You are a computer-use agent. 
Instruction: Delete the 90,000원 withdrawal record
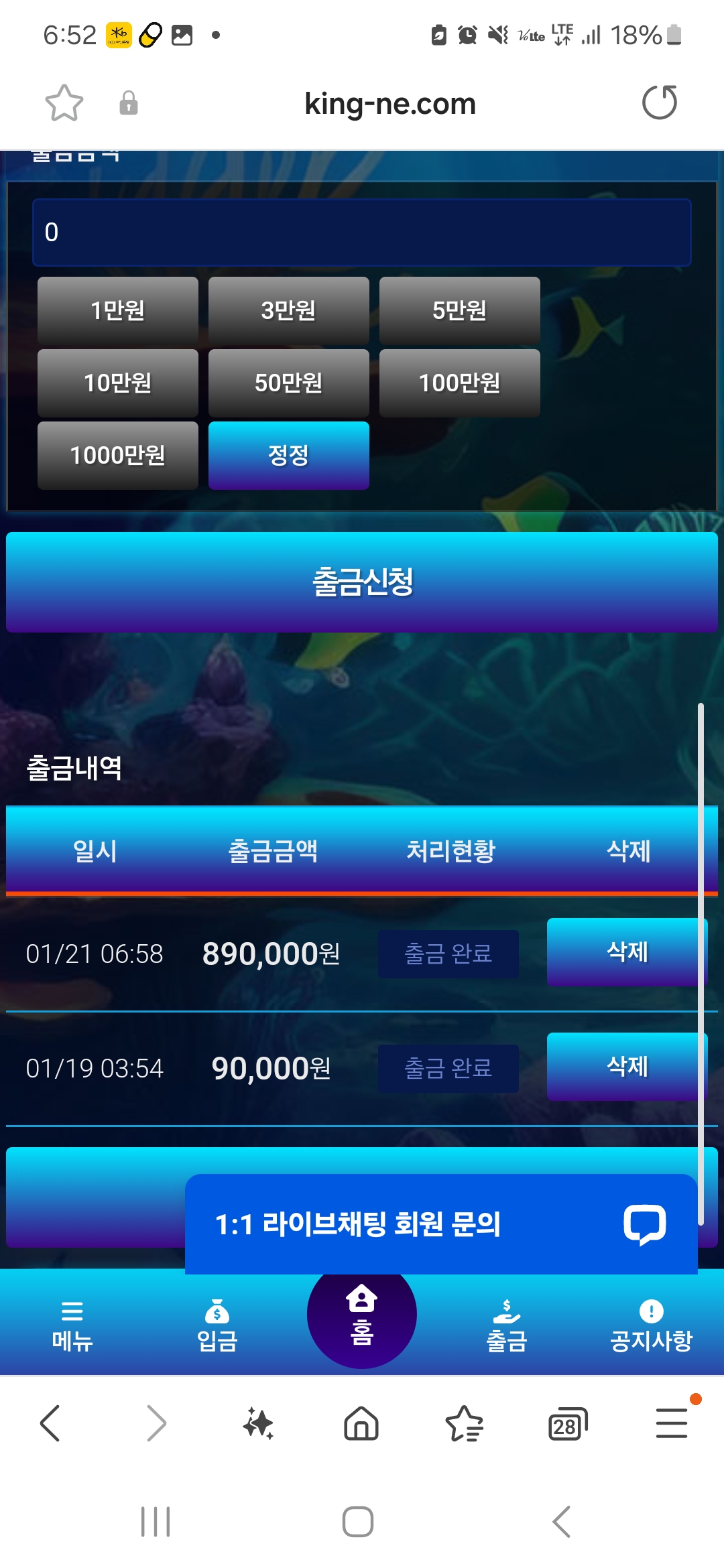(x=626, y=1066)
